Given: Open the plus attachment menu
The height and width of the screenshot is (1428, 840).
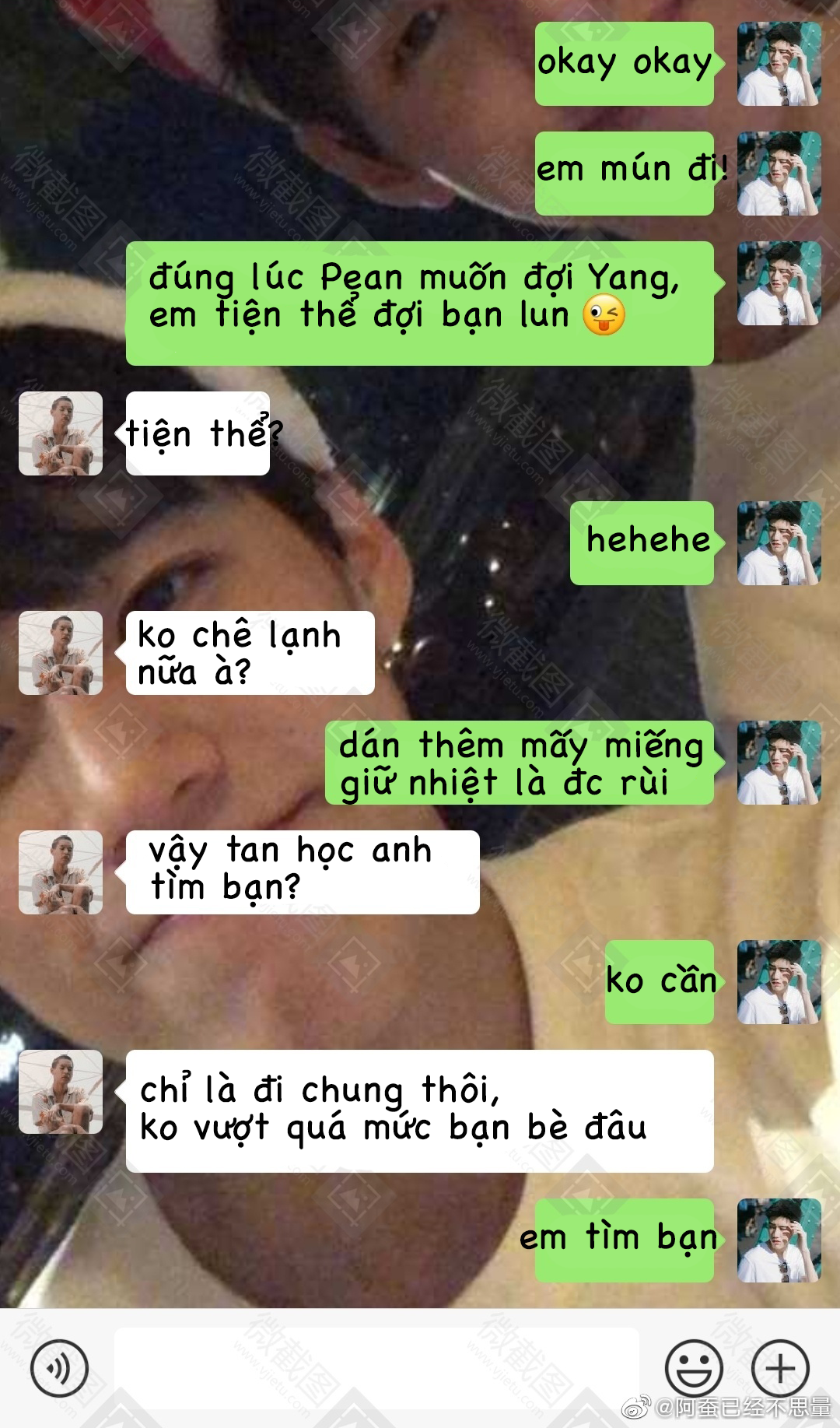Looking at the screenshot, I should [x=780, y=1368].
